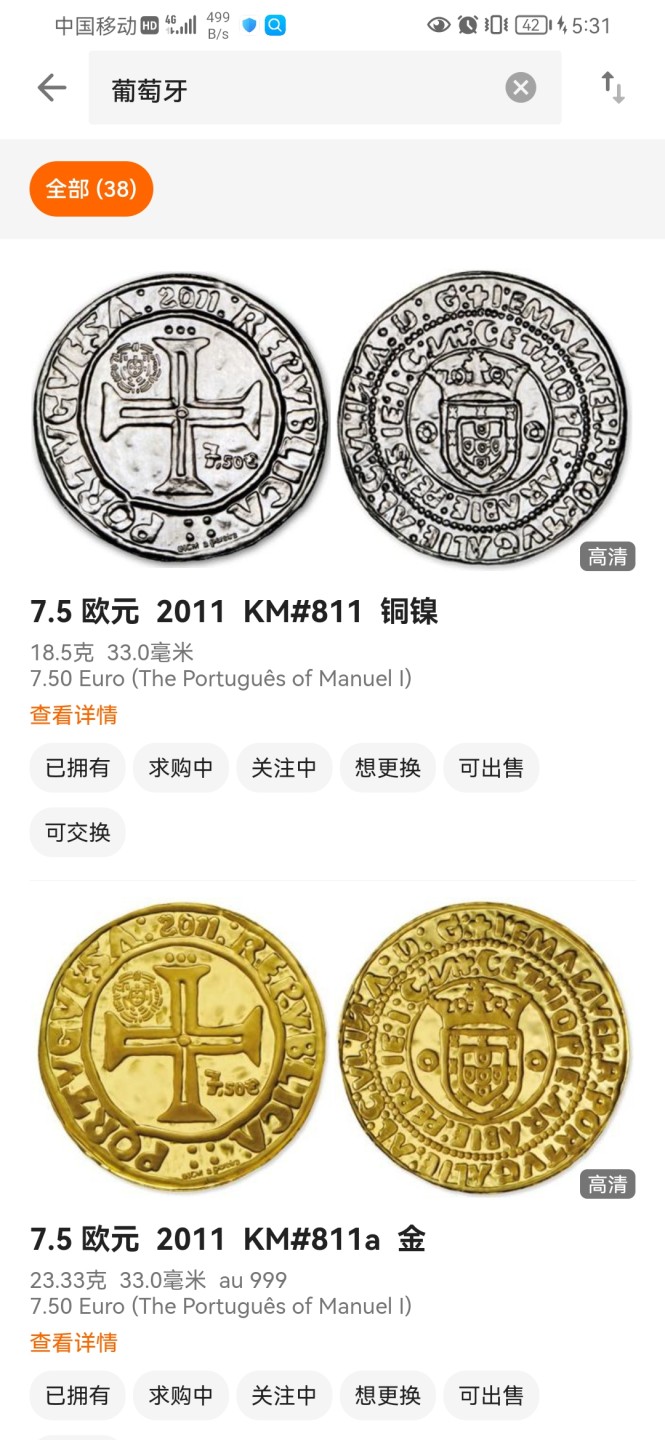Mark KM#811 铜镍 coin as 可交换
The height and width of the screenshot is (1440, 665).
tap(77, 832)
